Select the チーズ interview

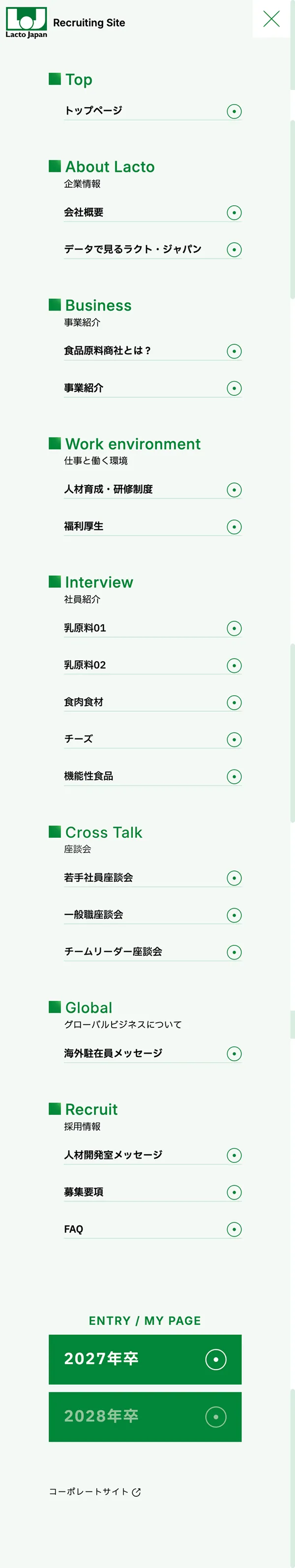(x=152, y=739)
